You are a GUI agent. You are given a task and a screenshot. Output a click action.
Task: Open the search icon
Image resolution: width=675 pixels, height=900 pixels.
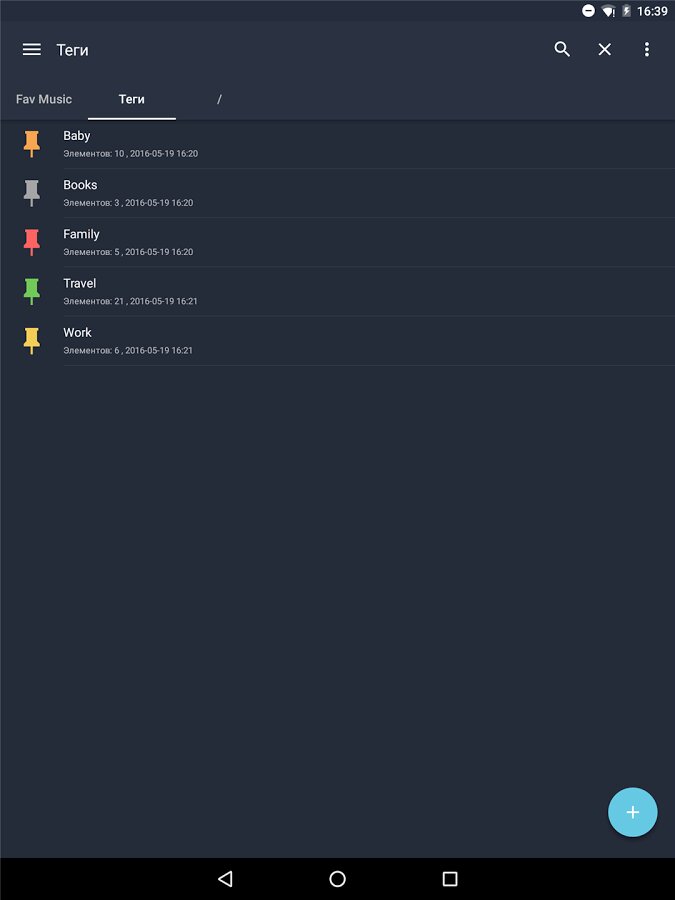click(x=562, y=49)
